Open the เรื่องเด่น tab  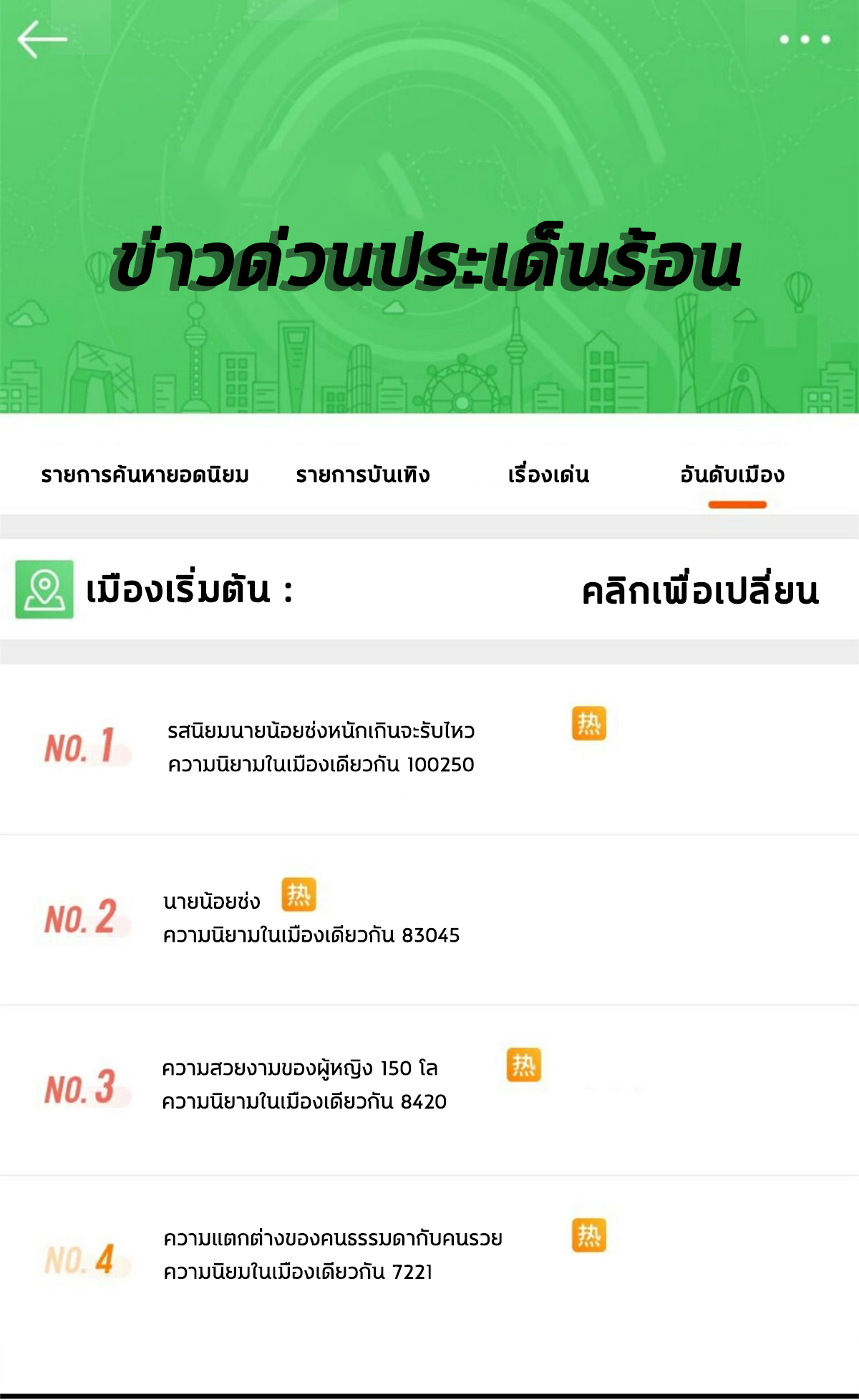click(x=548, y=473)
